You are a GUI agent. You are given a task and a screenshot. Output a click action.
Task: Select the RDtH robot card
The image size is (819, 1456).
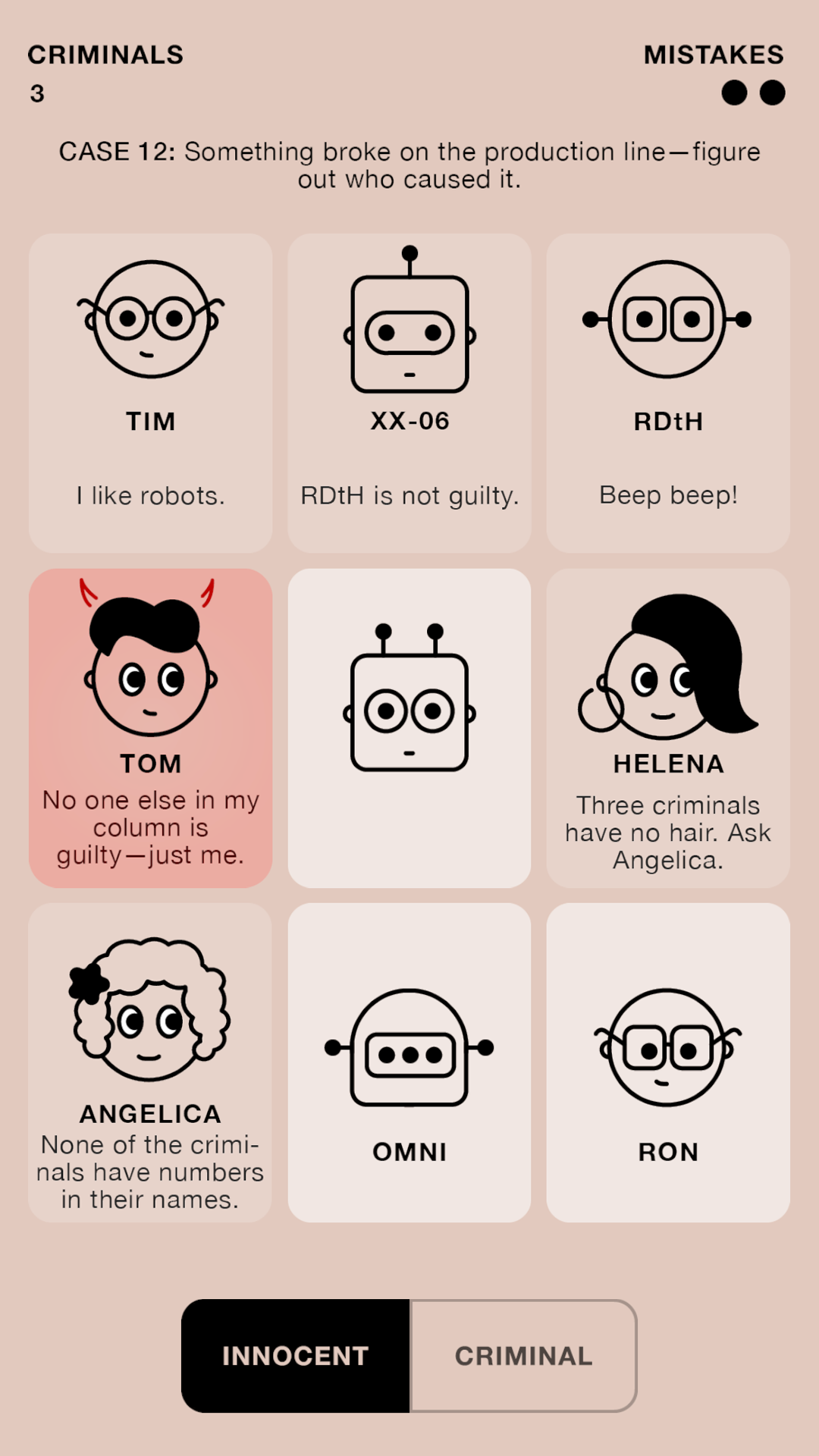point(668,393)
